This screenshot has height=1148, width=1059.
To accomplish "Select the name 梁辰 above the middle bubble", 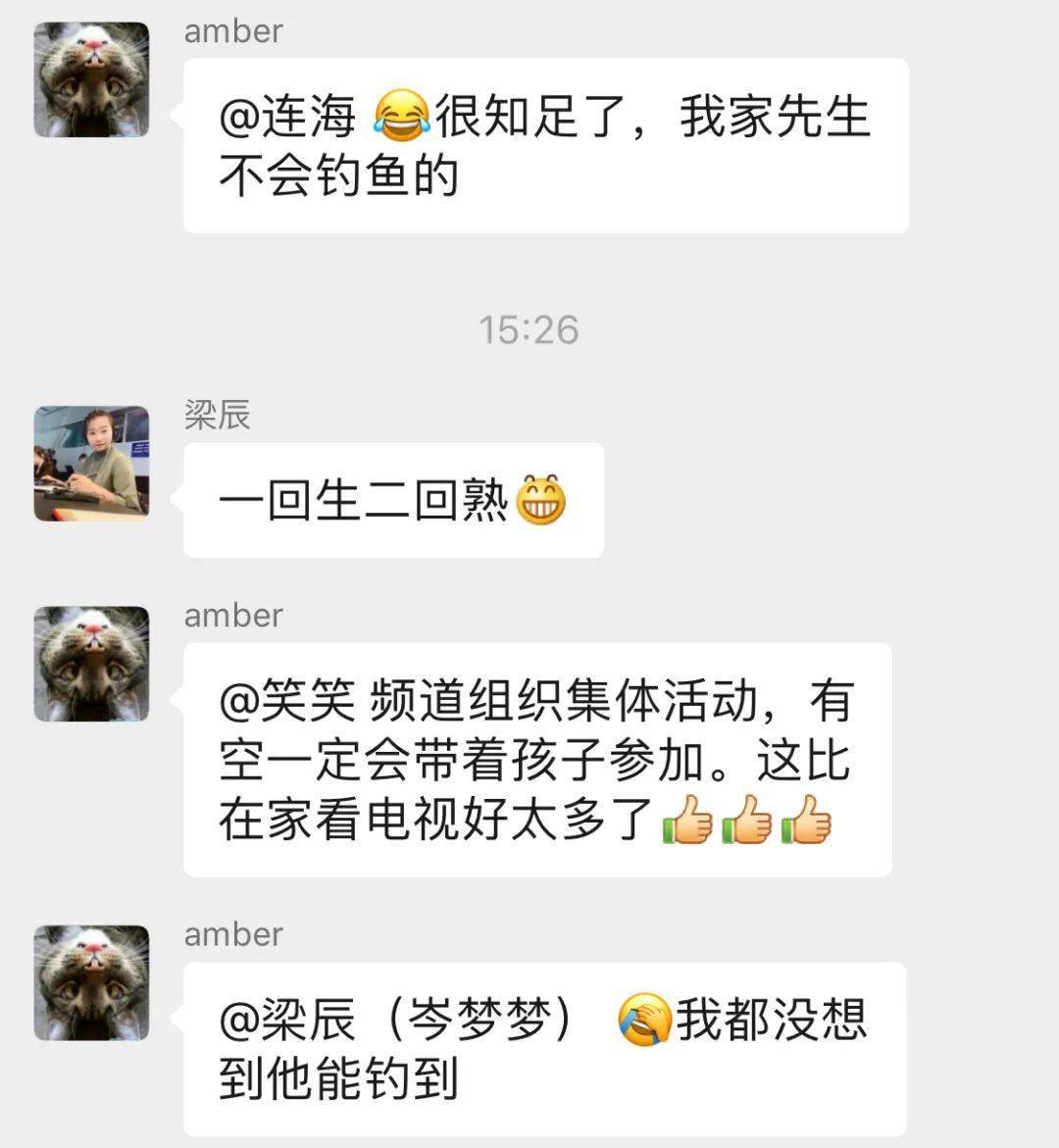I will [218, 416].
